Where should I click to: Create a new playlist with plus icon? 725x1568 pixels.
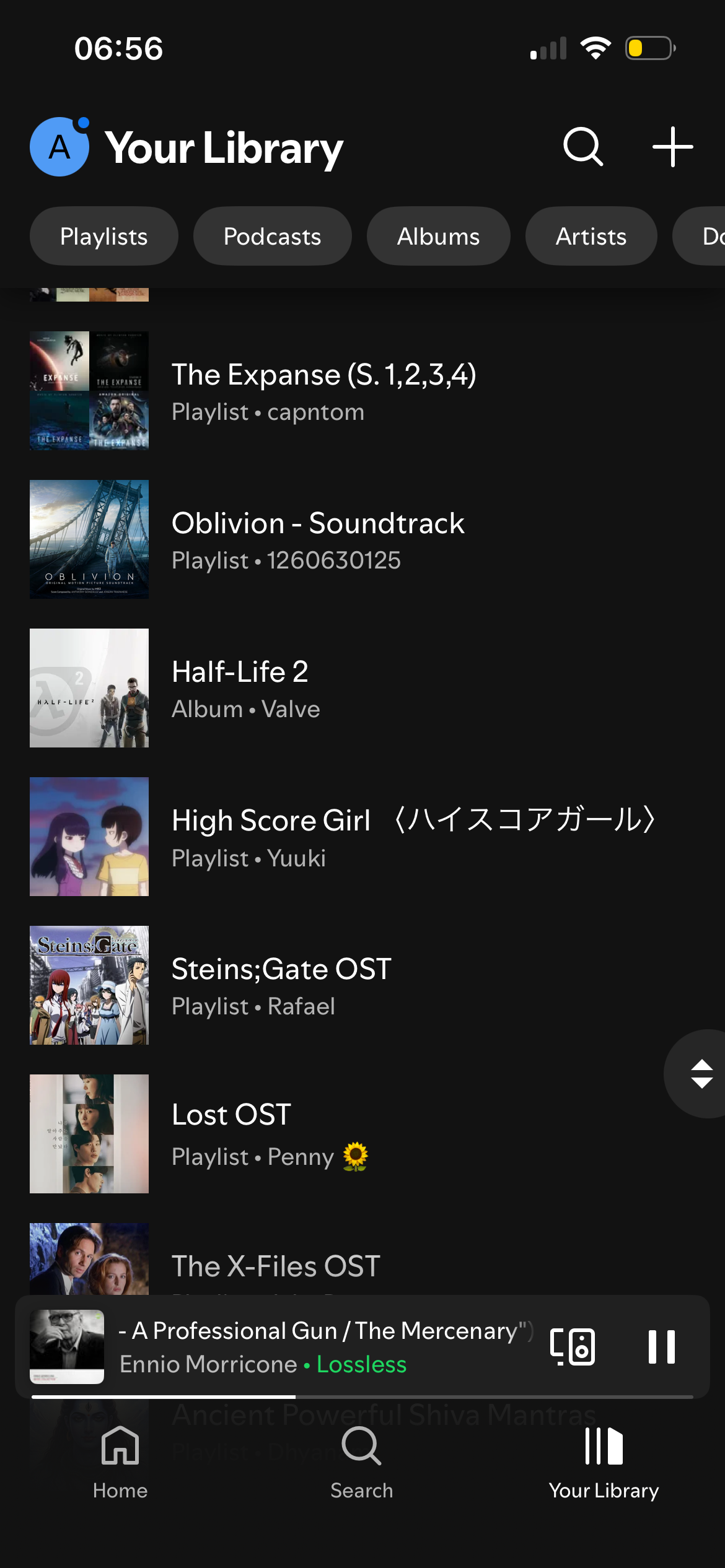[672, 147]
